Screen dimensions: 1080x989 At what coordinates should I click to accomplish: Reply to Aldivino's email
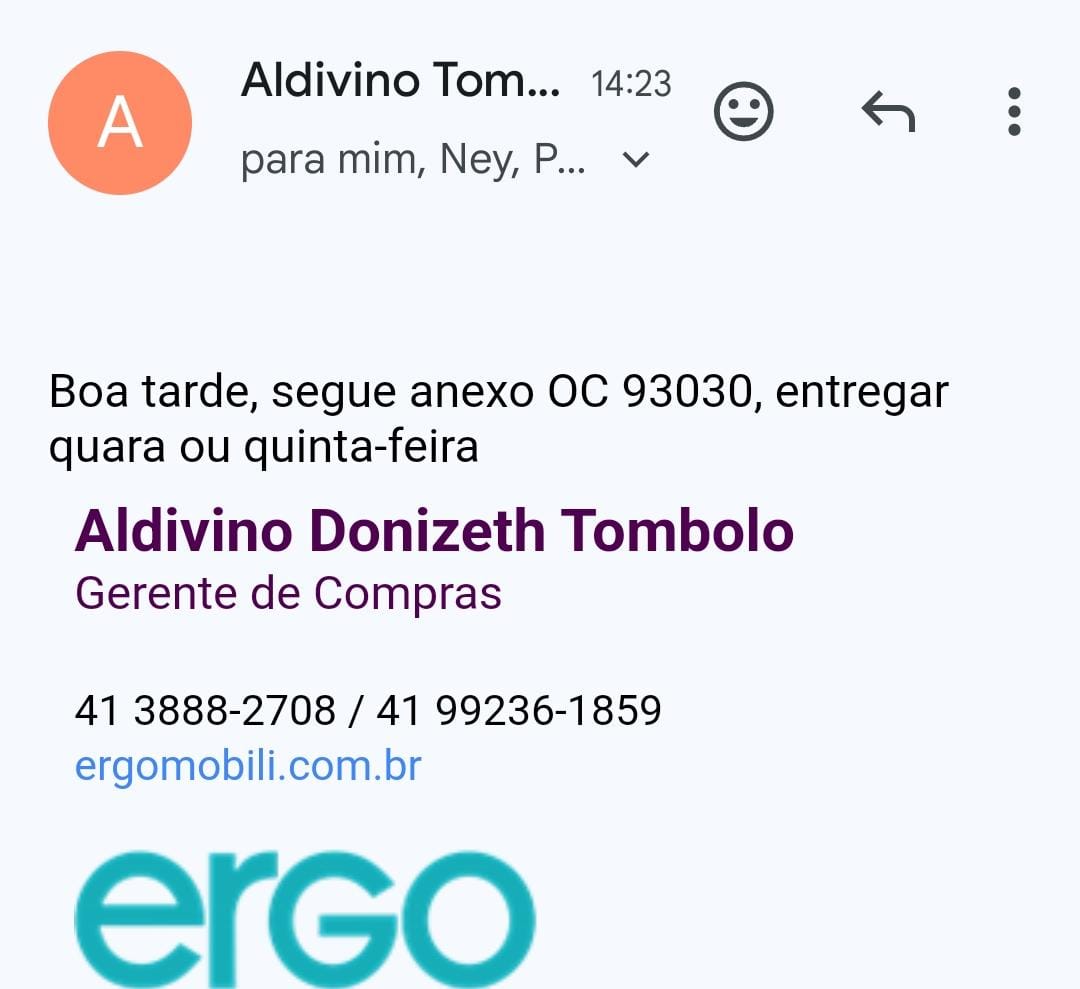(888, 112)
